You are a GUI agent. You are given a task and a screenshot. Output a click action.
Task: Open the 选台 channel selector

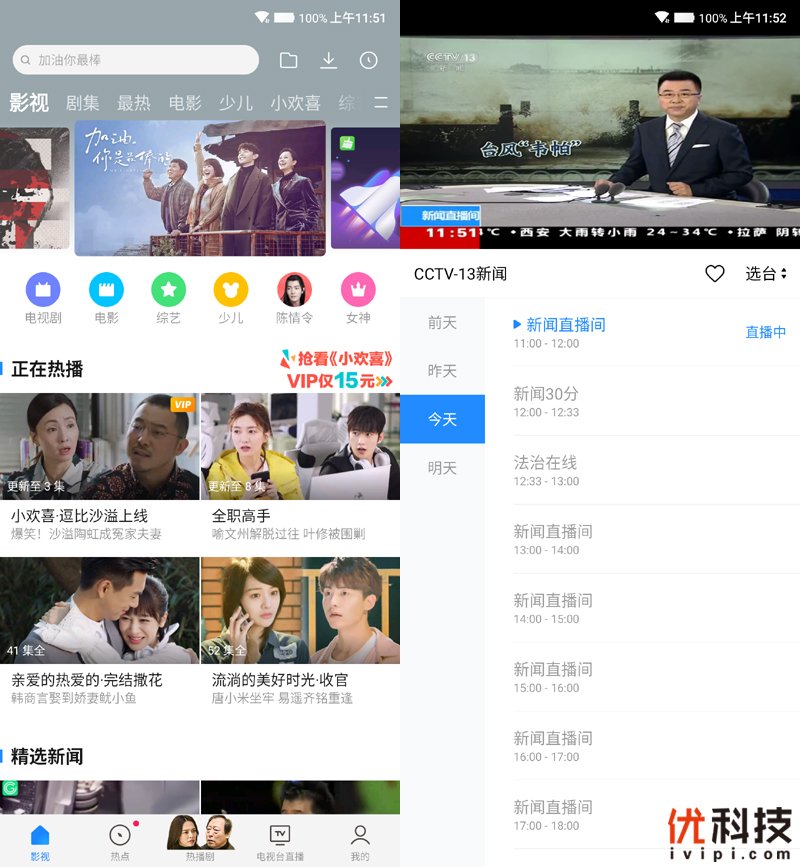point(766,274)
